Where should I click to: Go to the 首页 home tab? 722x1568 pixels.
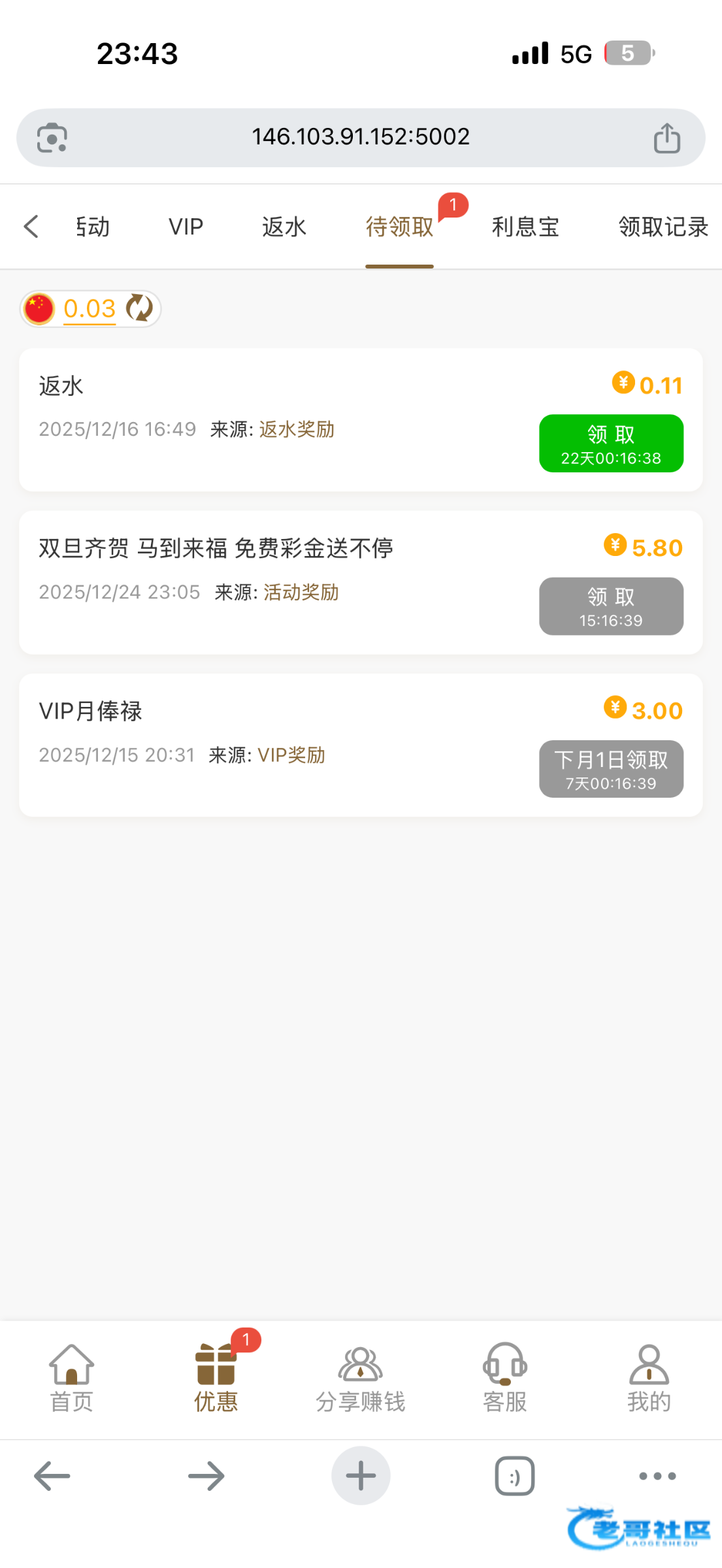[x=72, y=1377]
